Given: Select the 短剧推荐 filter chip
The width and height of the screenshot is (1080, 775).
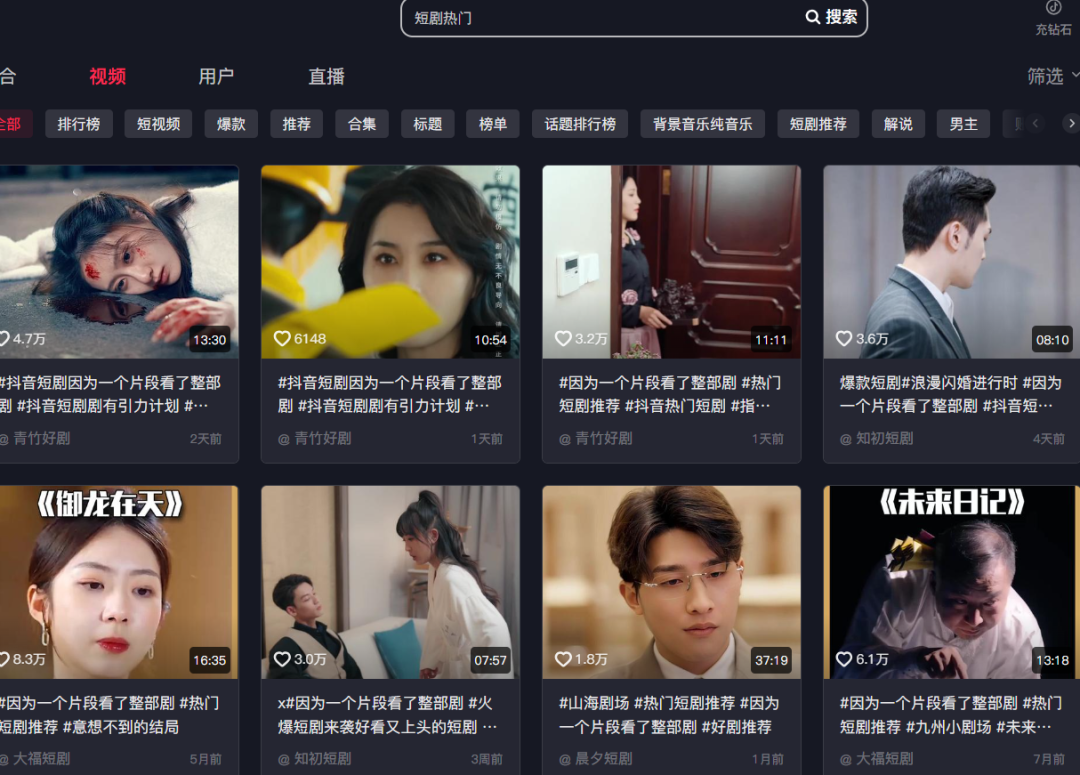Looking at the screenshot, I should pos(818,124).
